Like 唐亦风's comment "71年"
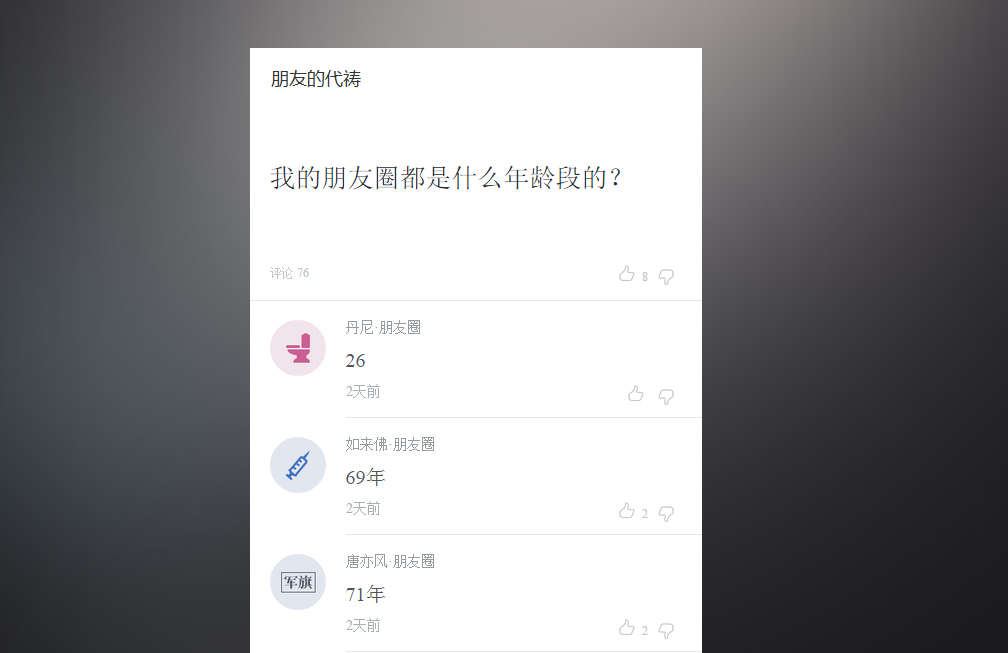The width and height of the screenshot is (1008, 653). (x=627, y=628)
